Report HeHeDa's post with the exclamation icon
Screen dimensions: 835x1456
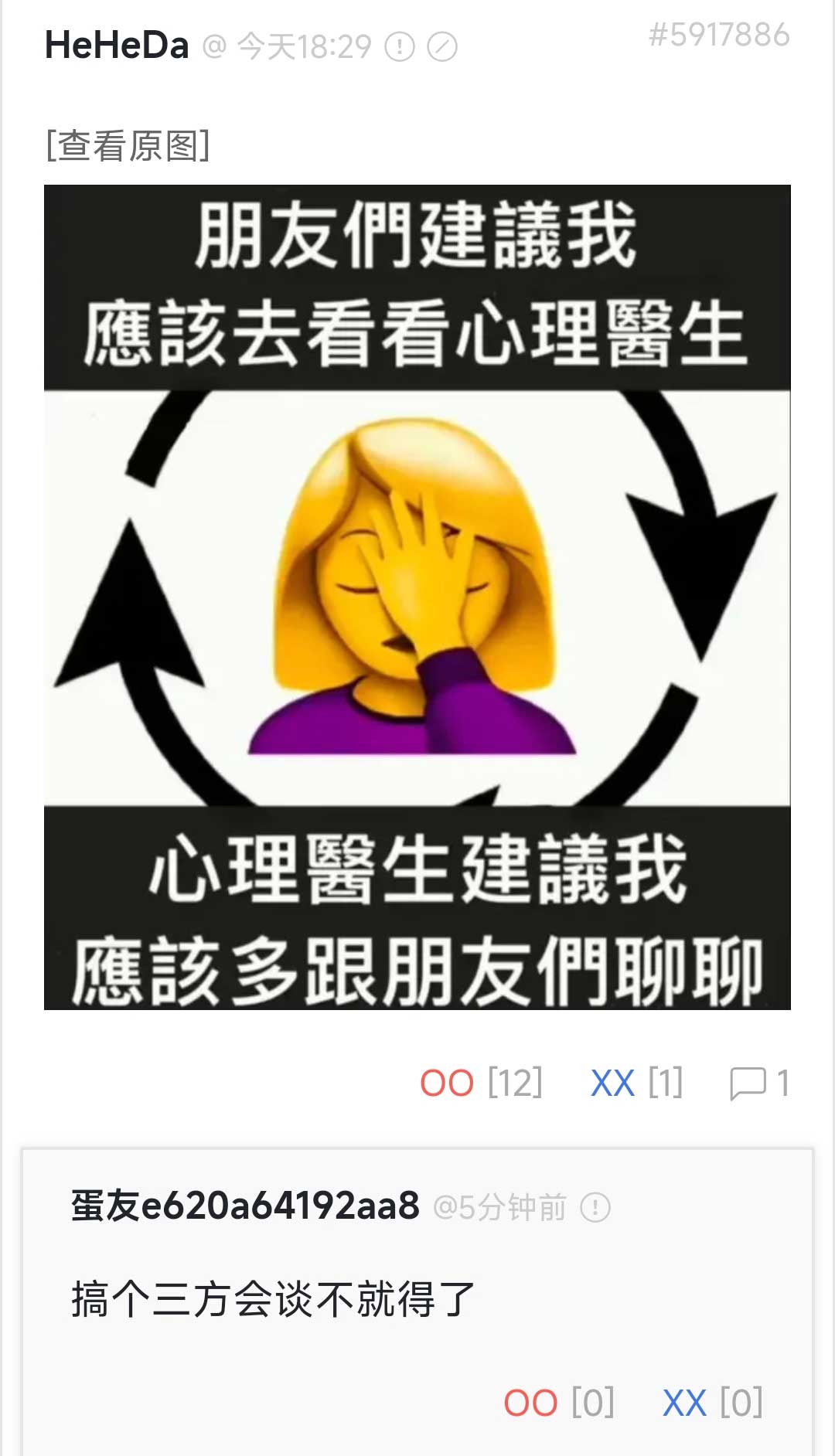(x=400, y=48)
